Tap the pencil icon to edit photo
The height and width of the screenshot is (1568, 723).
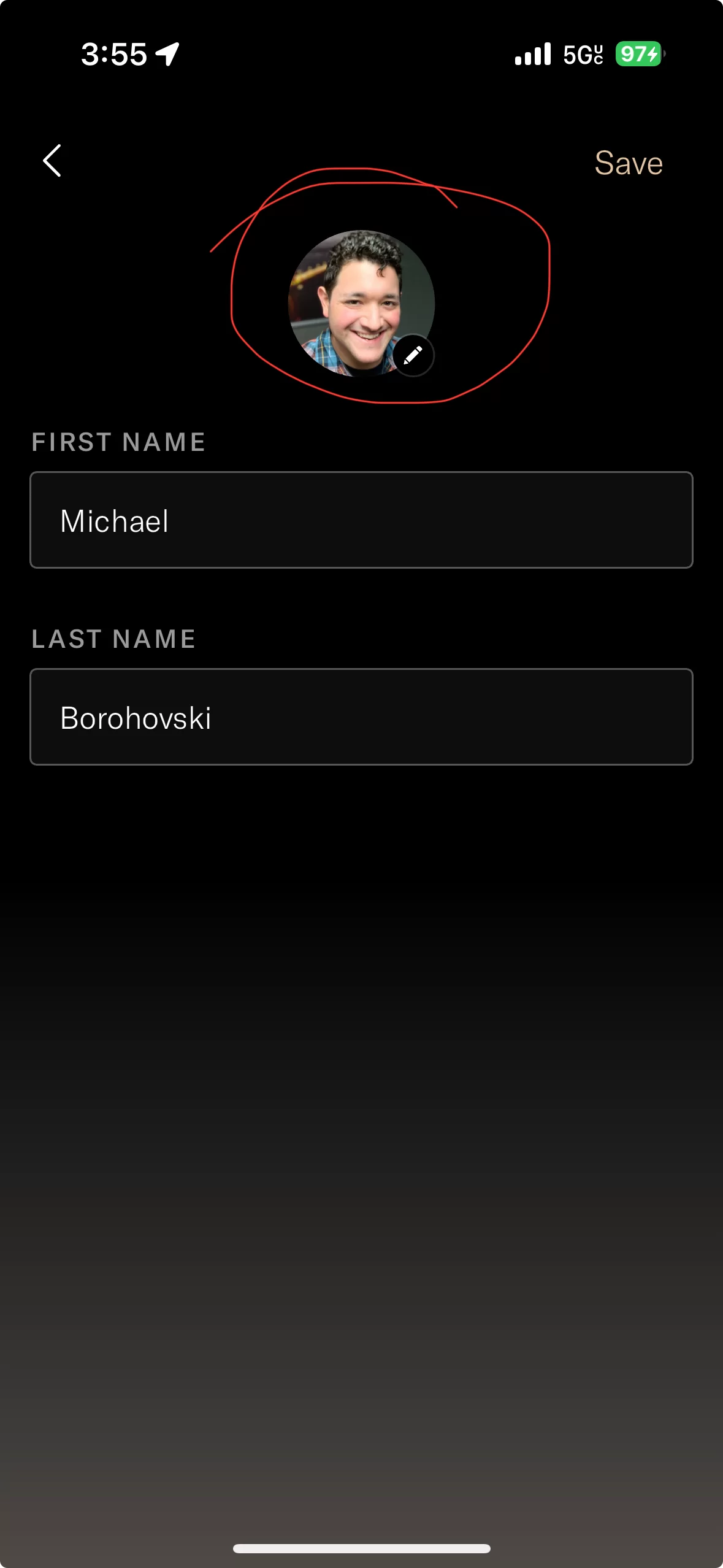(413, 355)
